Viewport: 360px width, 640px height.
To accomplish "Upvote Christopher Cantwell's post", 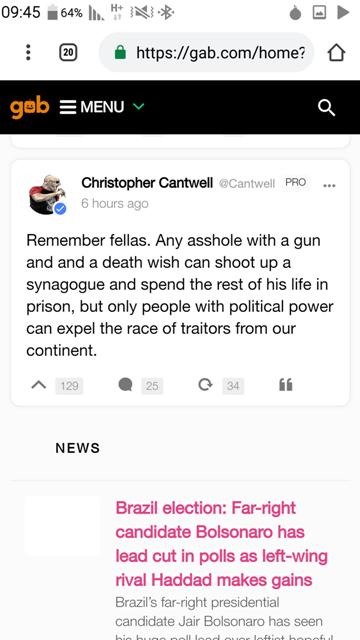I will pyautogui.click(x=39, y=384).
